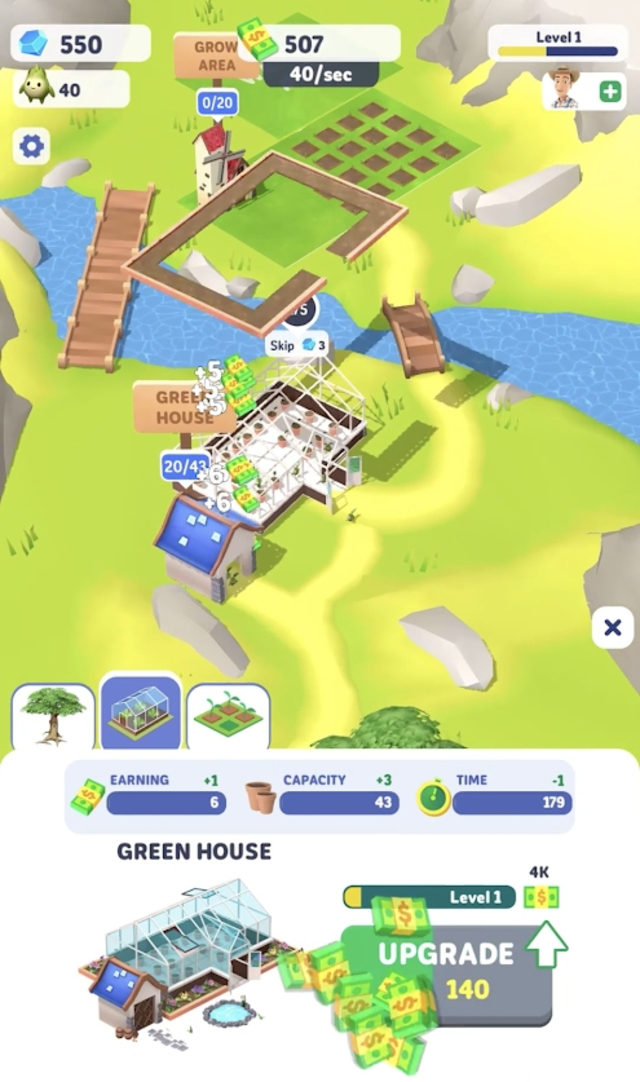Viewport: 640px width, 1082px height.
Task: Tap the green plus next to farmer
Action: tap(609, 92)
